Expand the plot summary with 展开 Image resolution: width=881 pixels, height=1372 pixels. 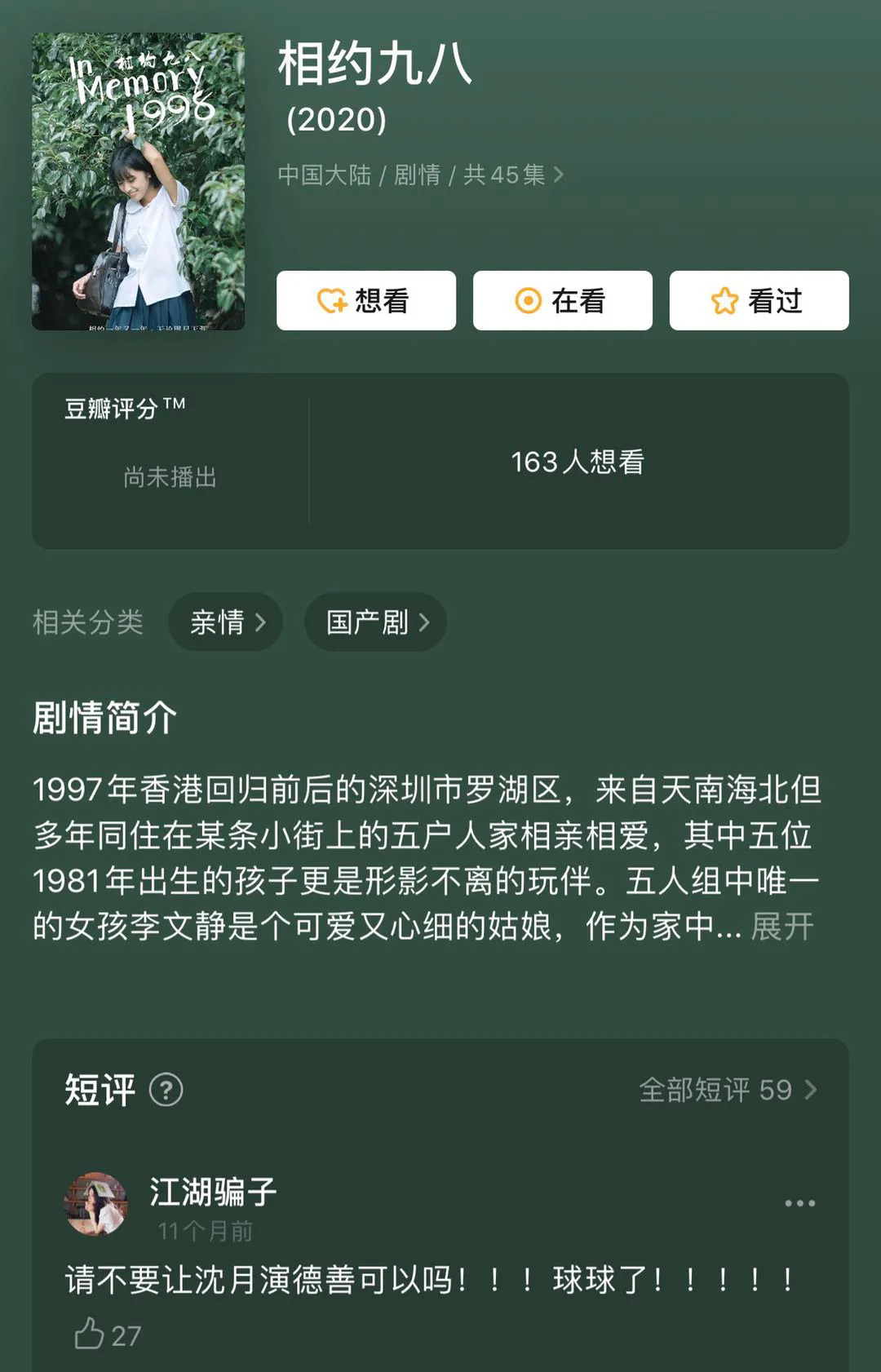(781, 927)
